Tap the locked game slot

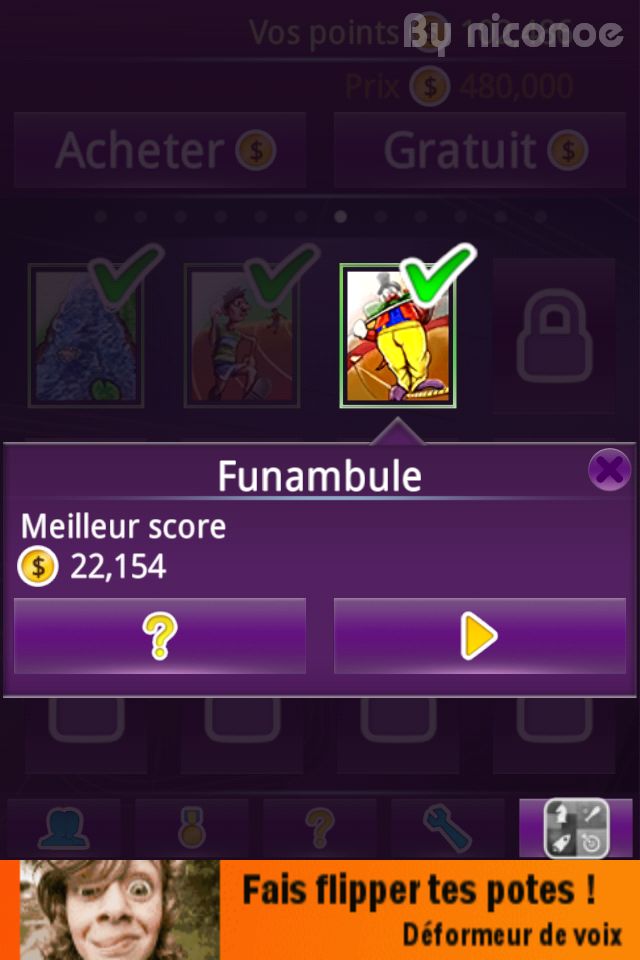coord(553,336)
